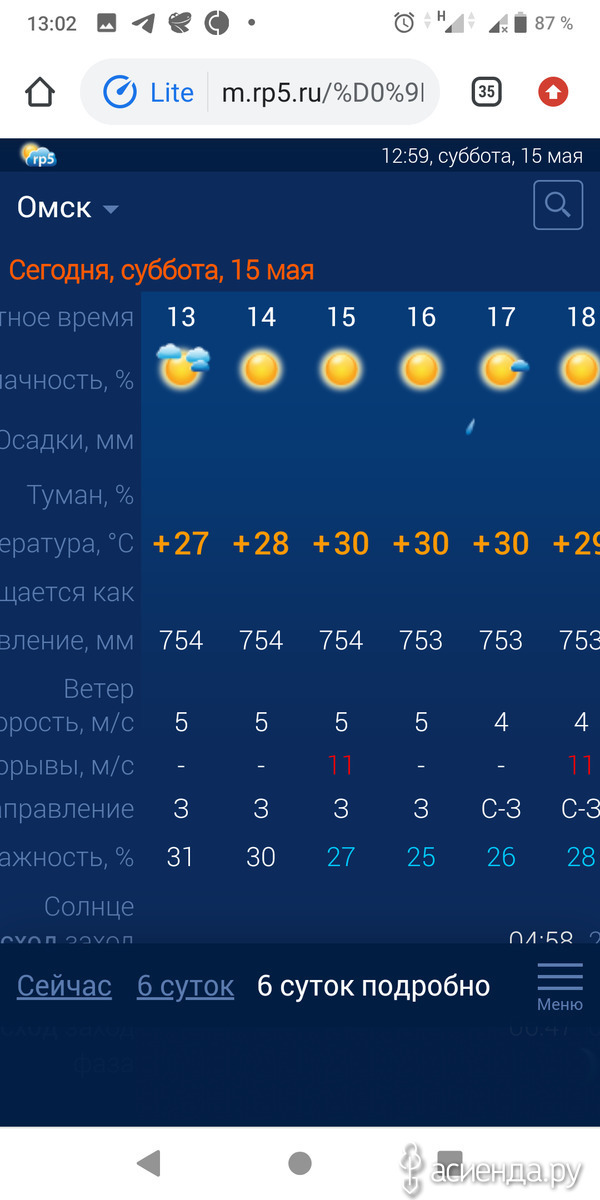600x1200 pixels.
Task: Go back with the system back button
Action: (x=148, y=1162)
